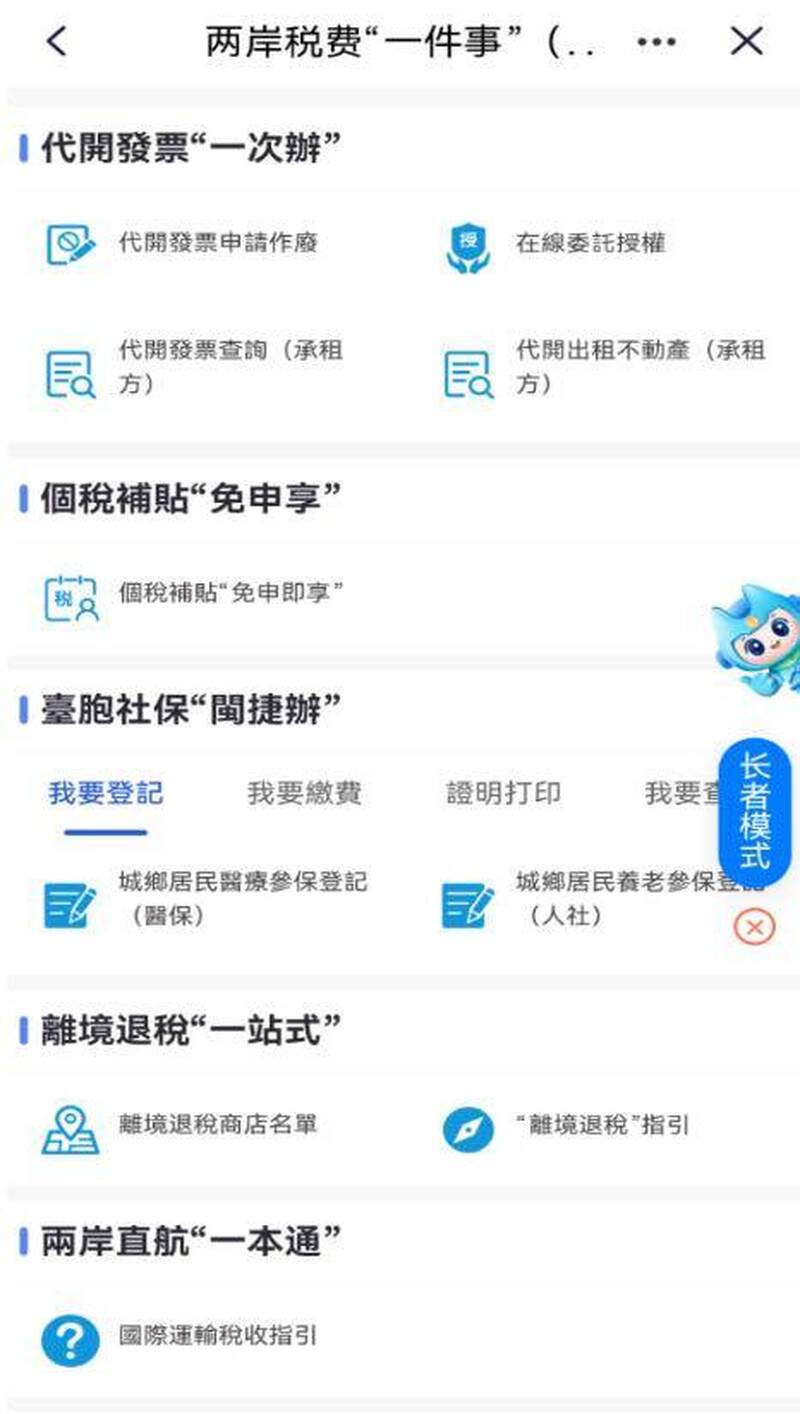
Task: Enable 长者模式 with the floating button
Action: tap(755, 812)
